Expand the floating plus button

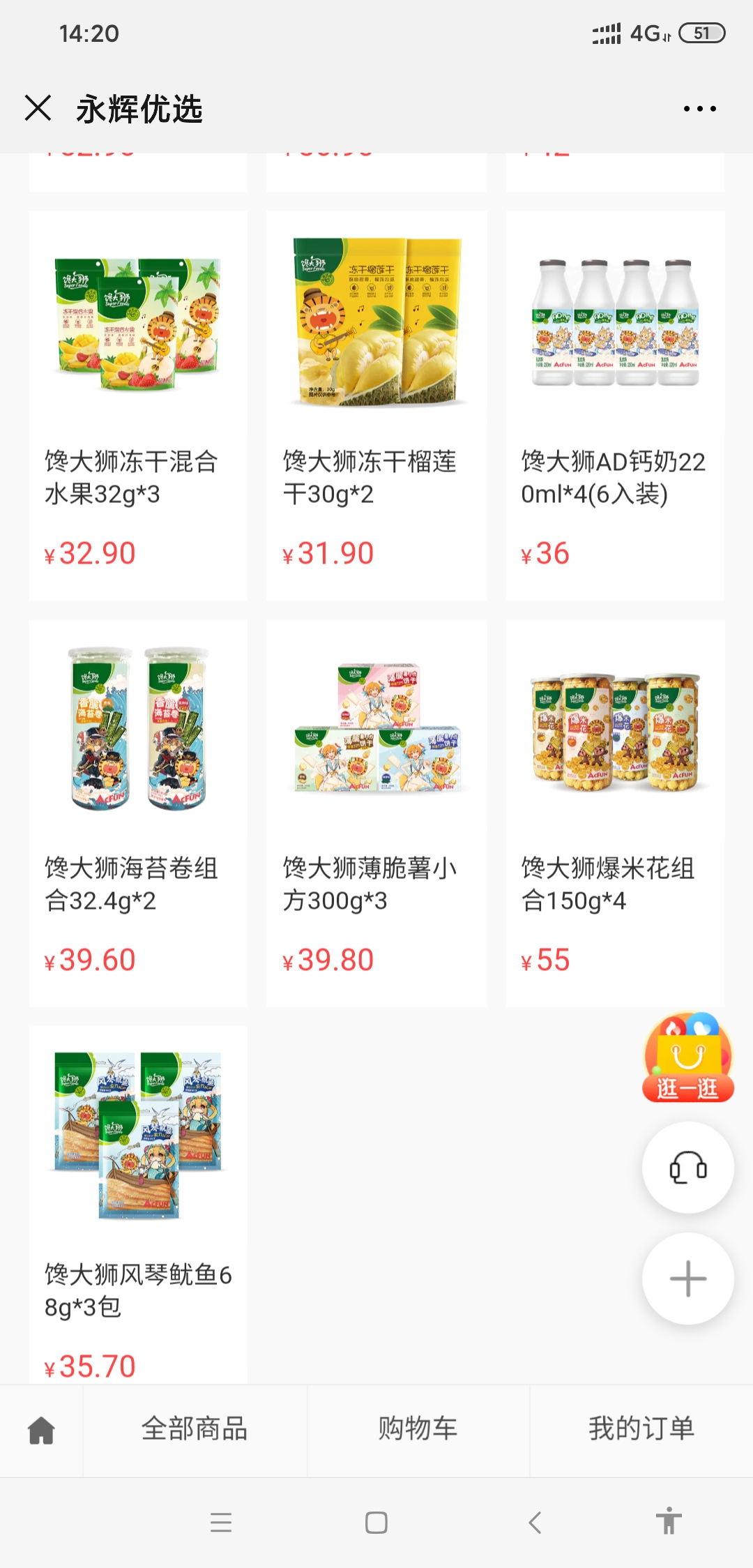[x=687, y=1279]
